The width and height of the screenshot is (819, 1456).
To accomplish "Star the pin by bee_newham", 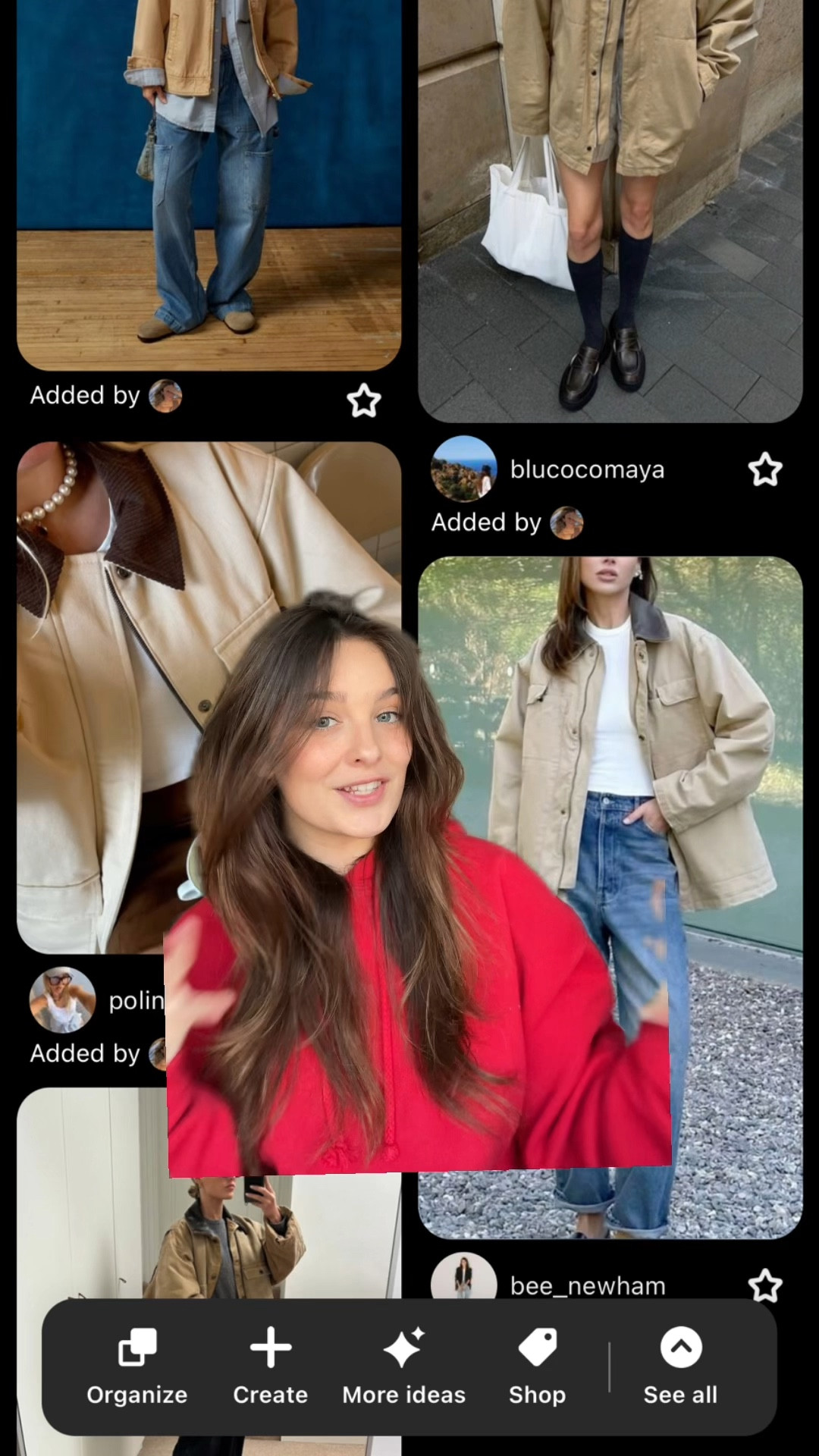I will point(764,1285).
